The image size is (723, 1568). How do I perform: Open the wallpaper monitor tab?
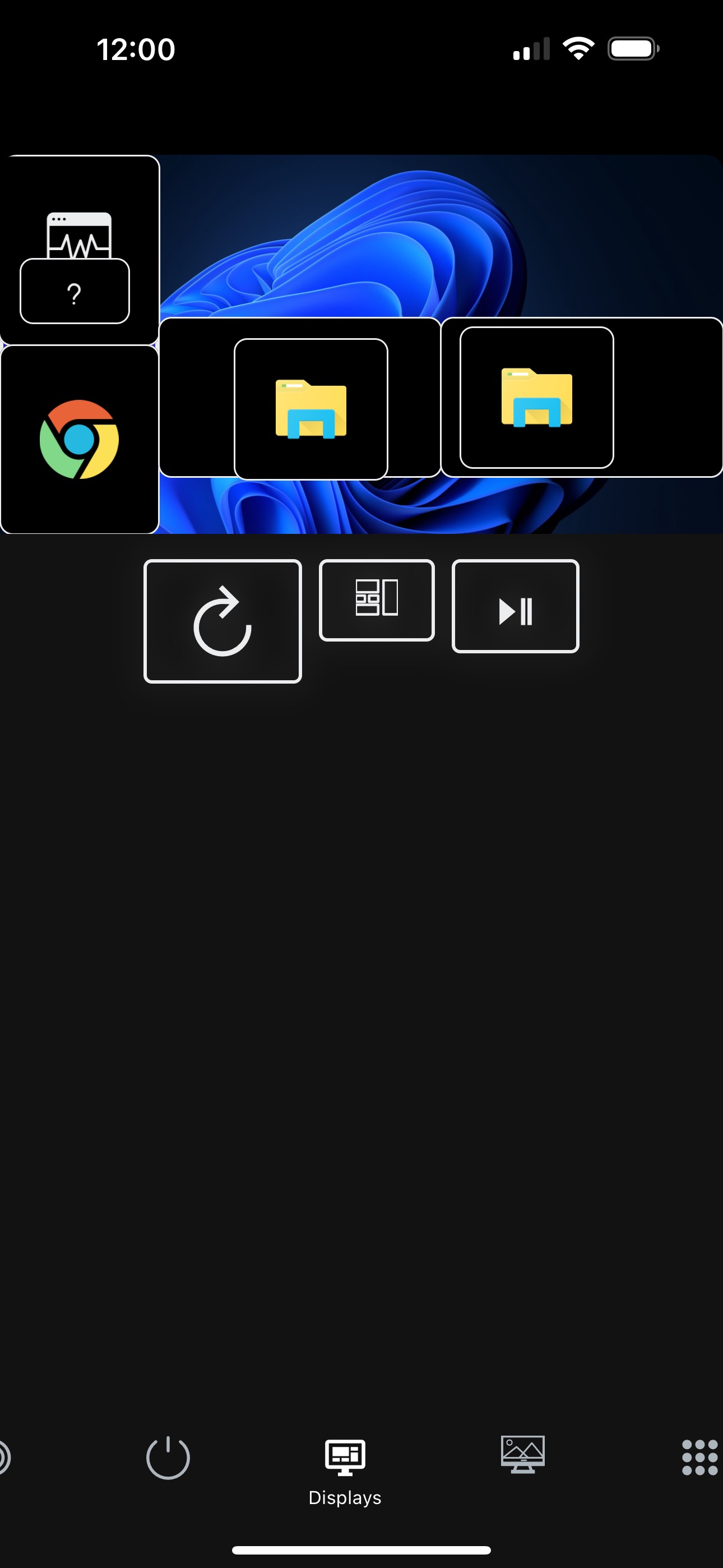click(x=523, y=1455)
